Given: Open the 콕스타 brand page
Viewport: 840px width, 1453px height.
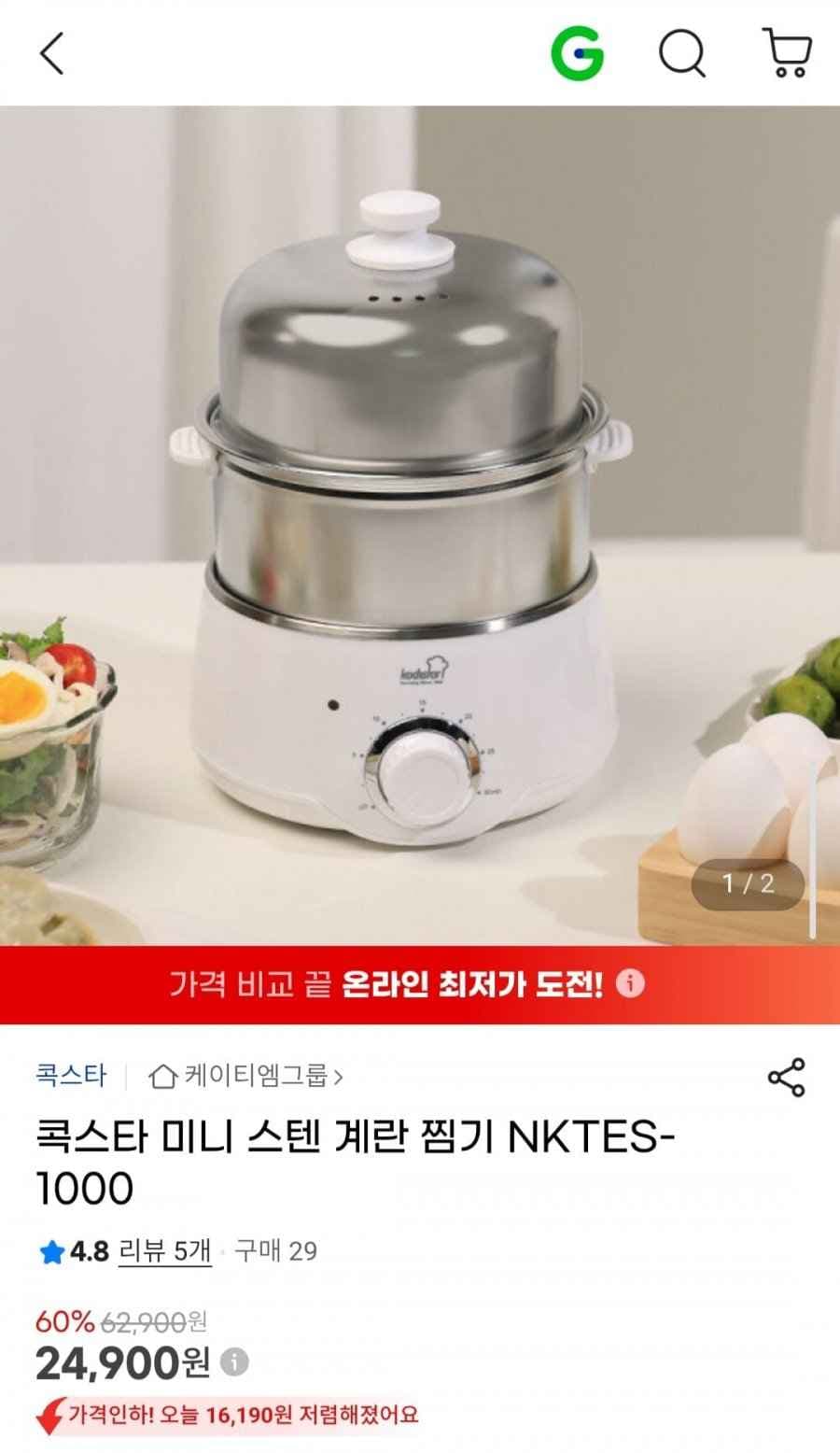Looking at the screenshot, I should 71,1074.
